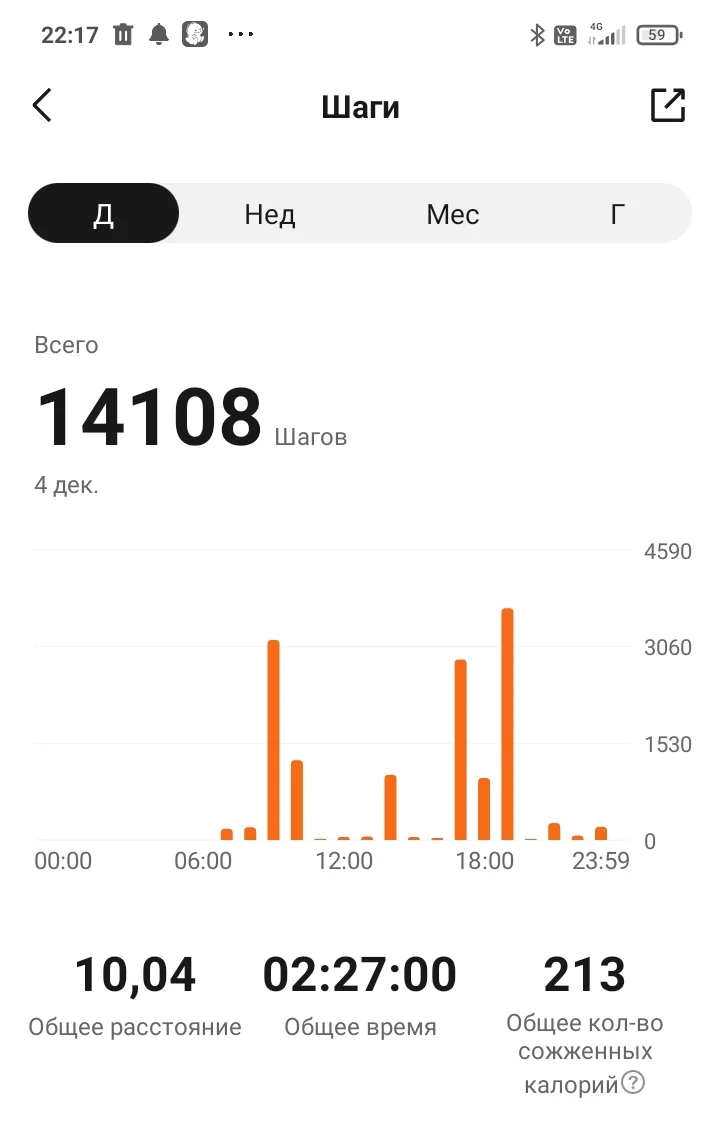The image size is (706, 1148).
Task: Switch to the Г yearly view
Action: 618,214
